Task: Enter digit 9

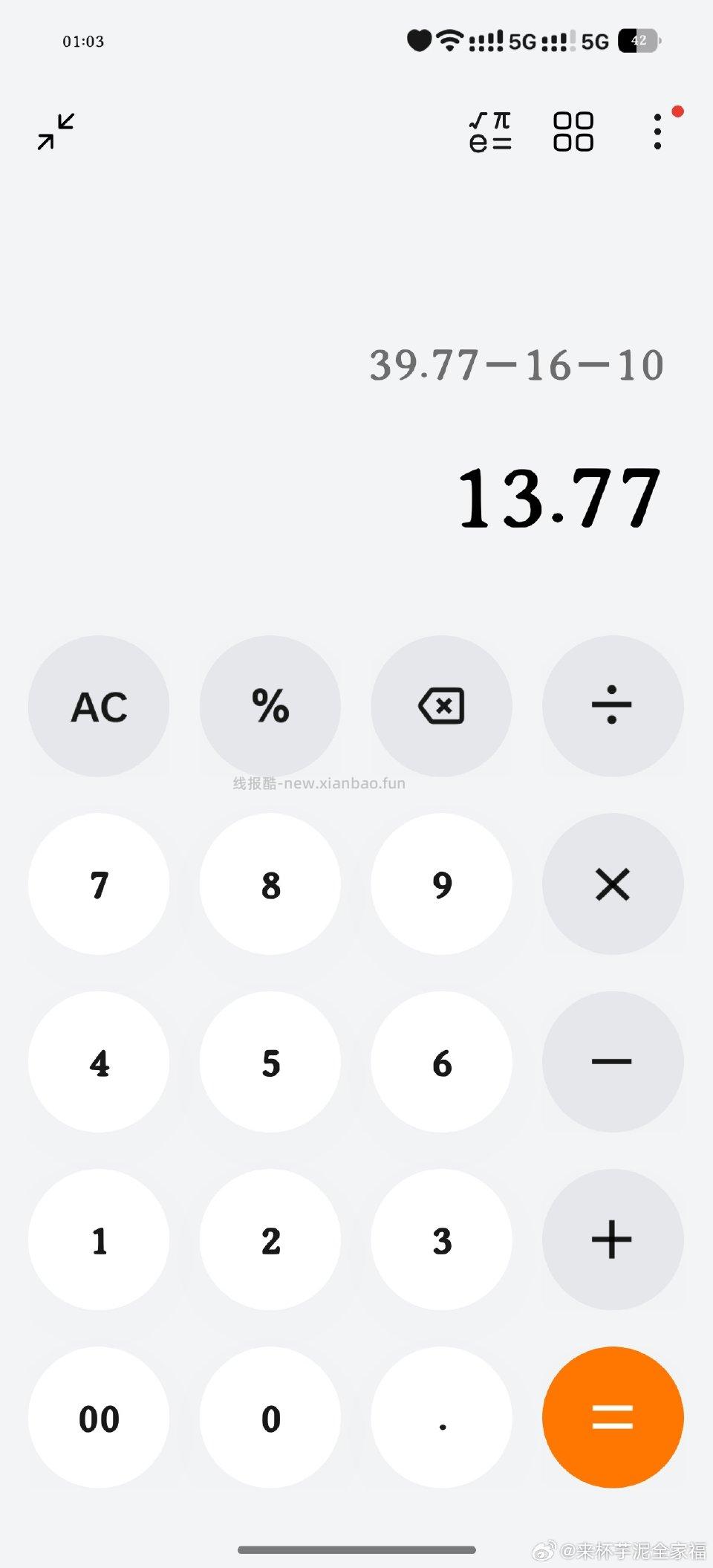Action: coord(441,884)
